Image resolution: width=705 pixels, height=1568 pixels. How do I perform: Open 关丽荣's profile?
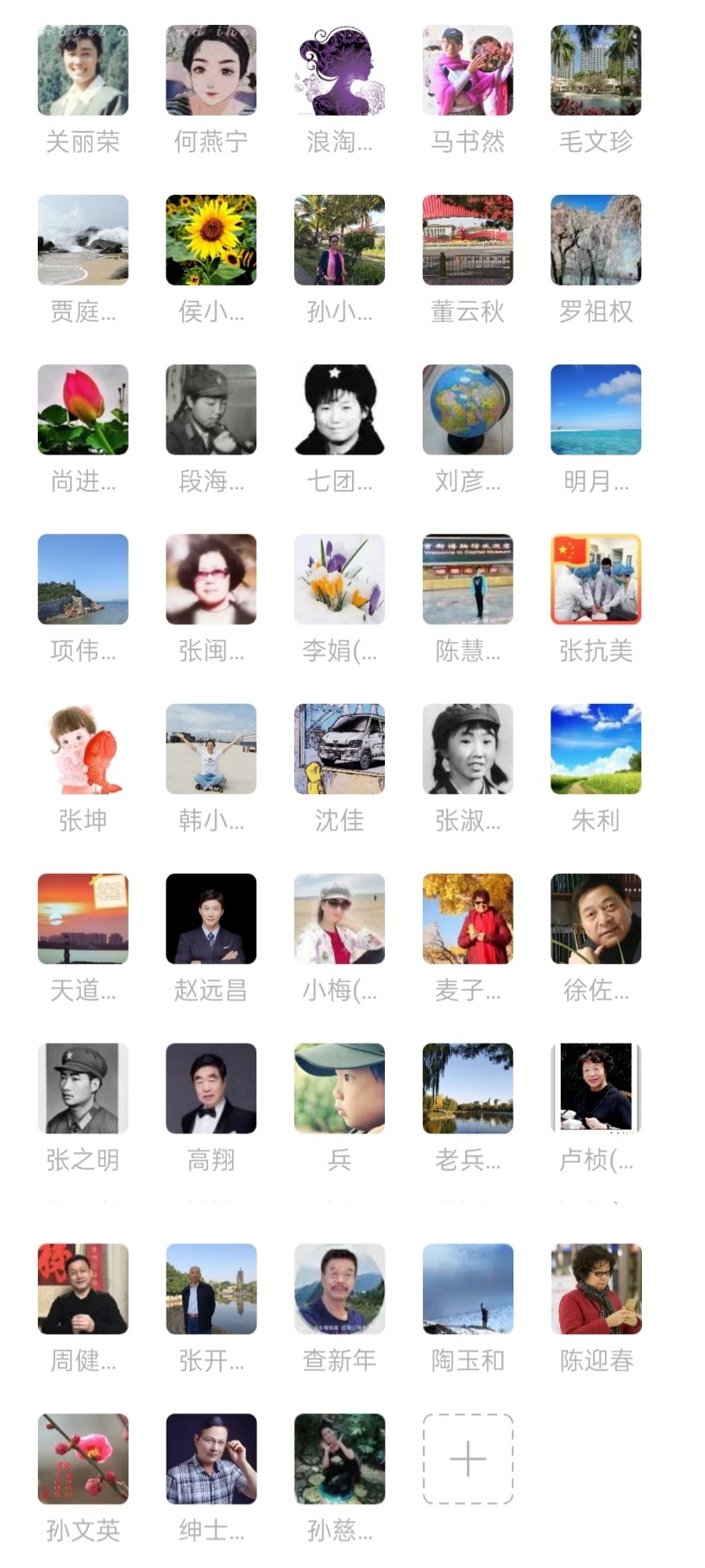[83, 71]
